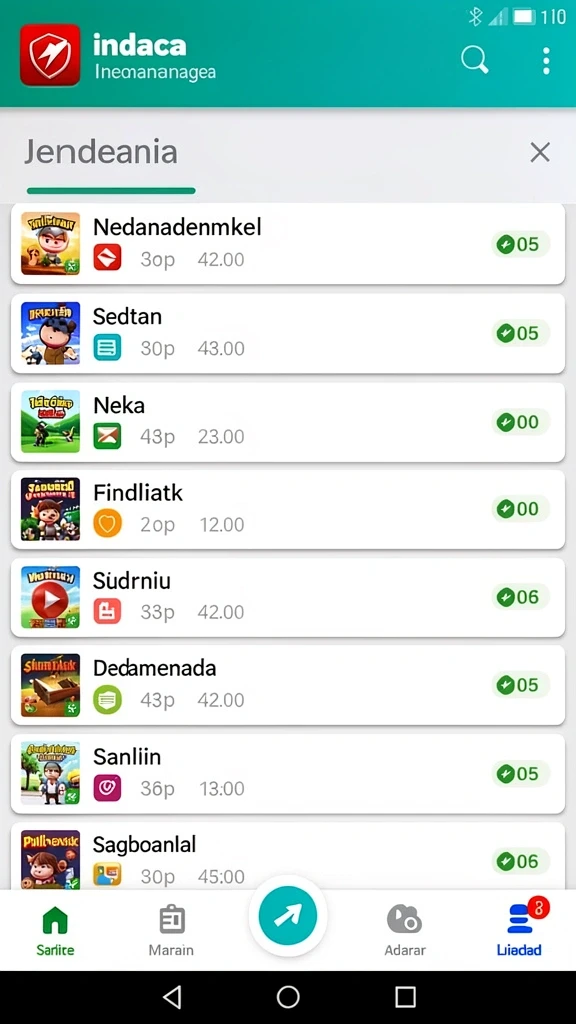Switch to the Sarlite tab
Image resolution: width=576 pixels, height=1024 pixels.
55,930
